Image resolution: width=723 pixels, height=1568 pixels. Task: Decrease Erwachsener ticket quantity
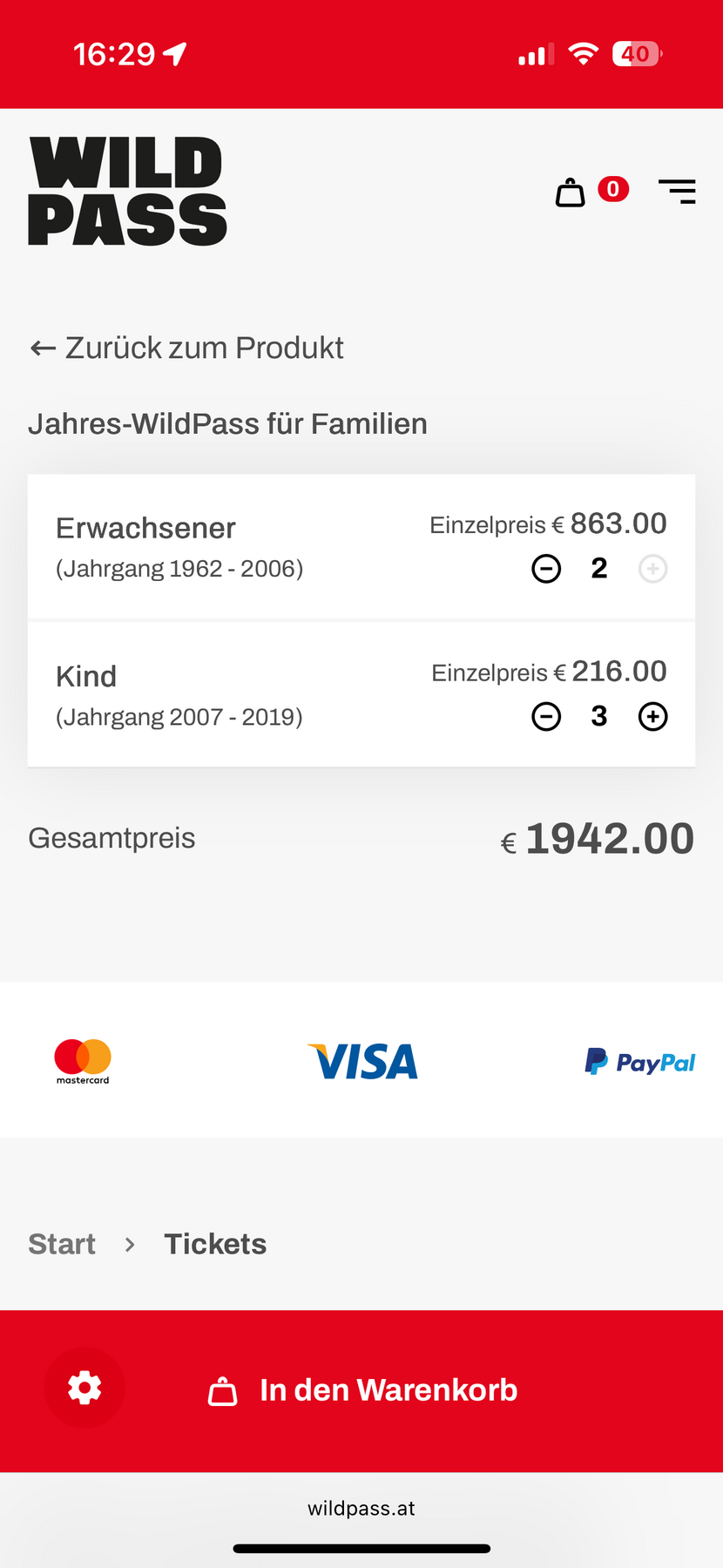[546, 569]
